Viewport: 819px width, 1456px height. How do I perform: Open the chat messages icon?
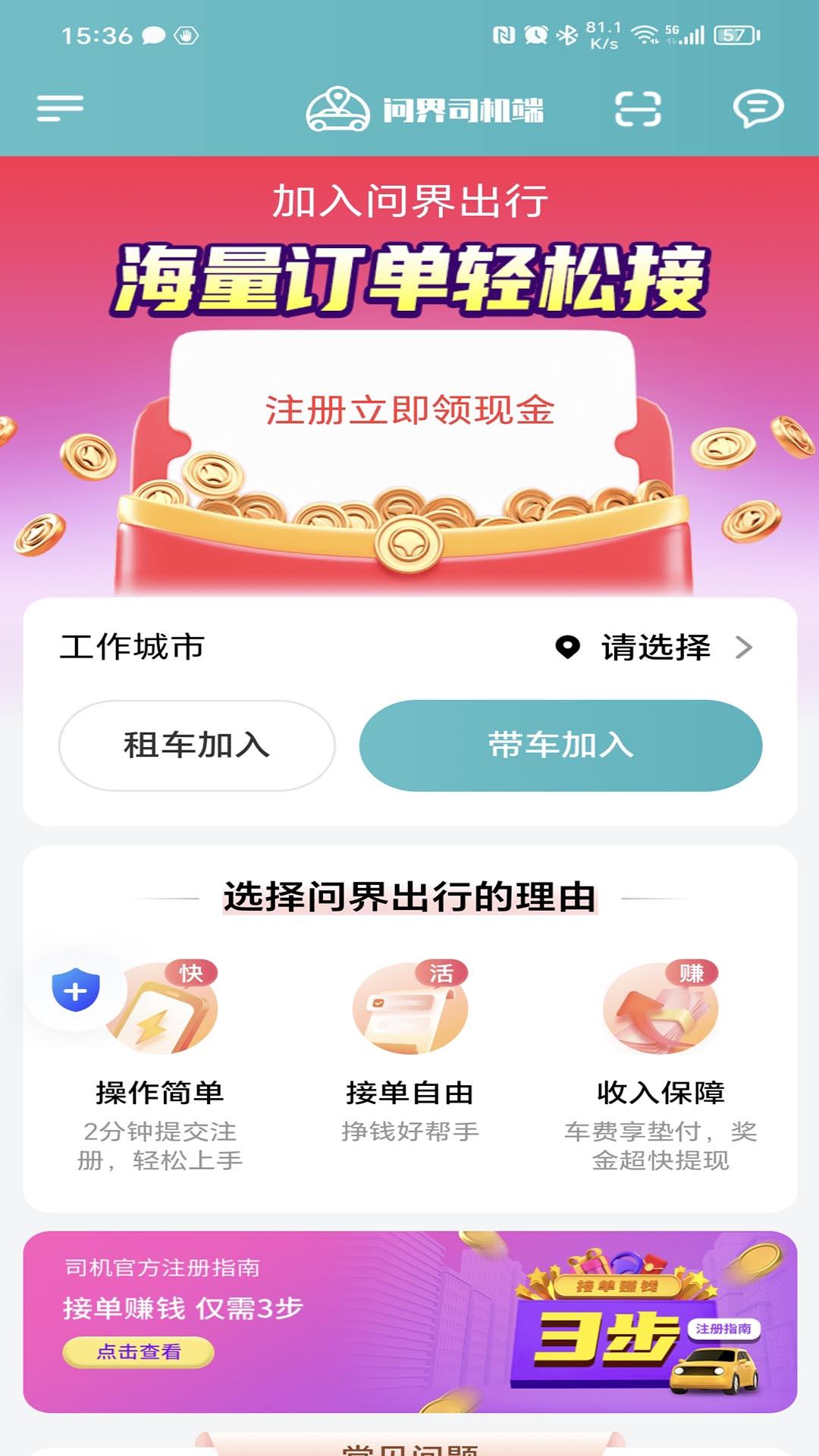(760, 108)
